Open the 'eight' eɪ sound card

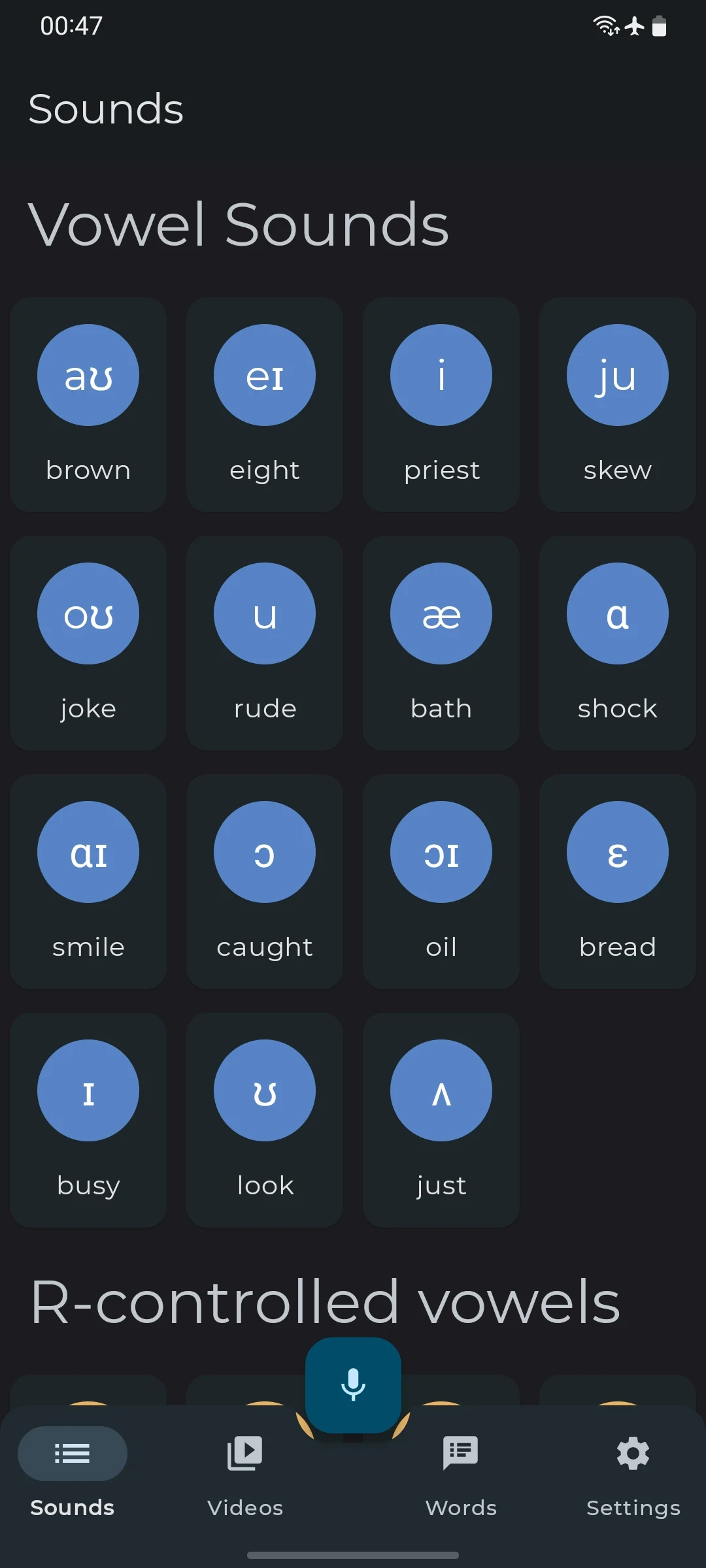[x=265, y=404]
